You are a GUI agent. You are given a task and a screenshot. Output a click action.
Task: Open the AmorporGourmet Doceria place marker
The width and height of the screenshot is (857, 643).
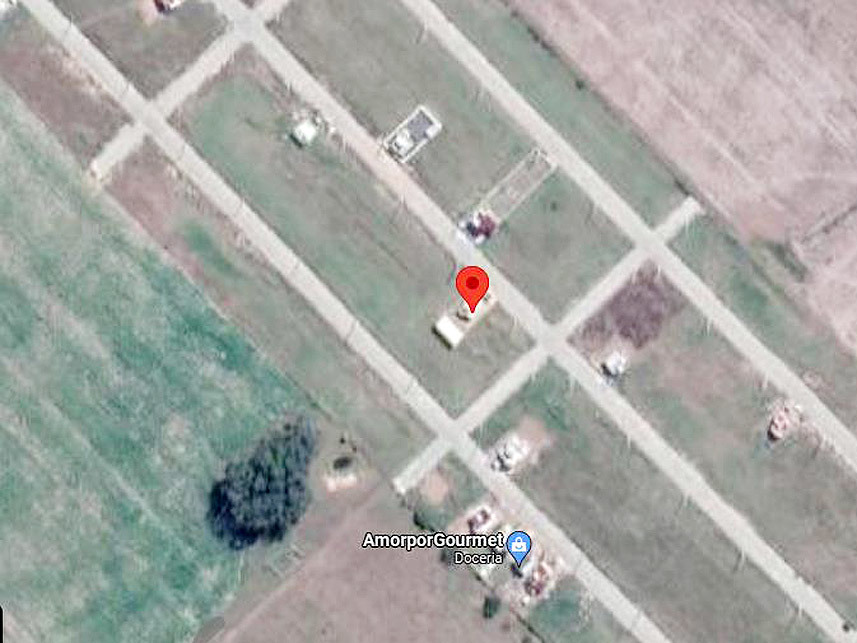[x=519, y=546]
